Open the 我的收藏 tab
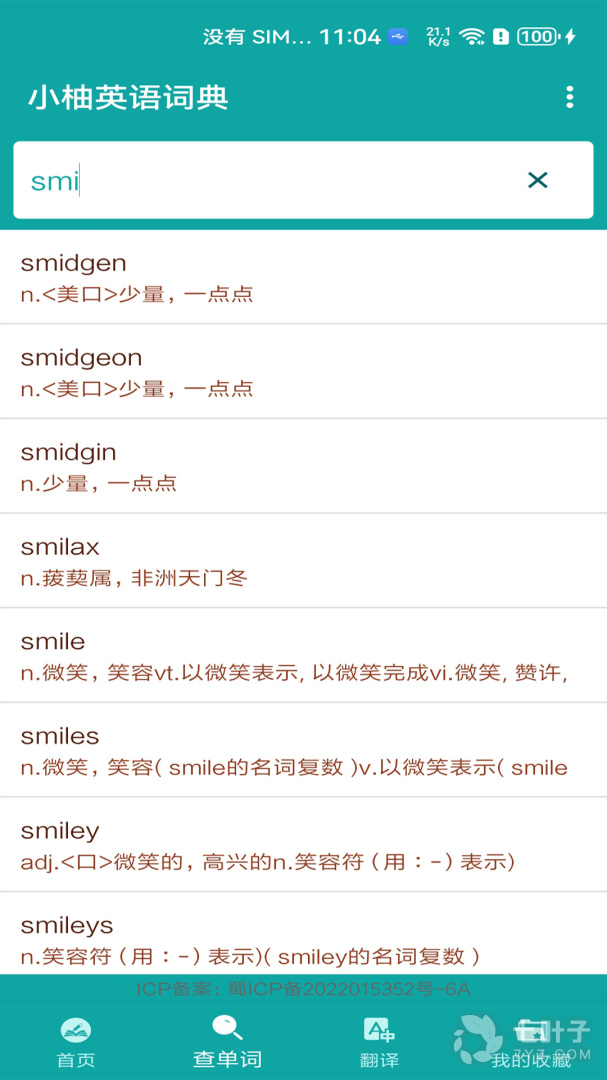Screen dimensions: 607x1080 531,1042
